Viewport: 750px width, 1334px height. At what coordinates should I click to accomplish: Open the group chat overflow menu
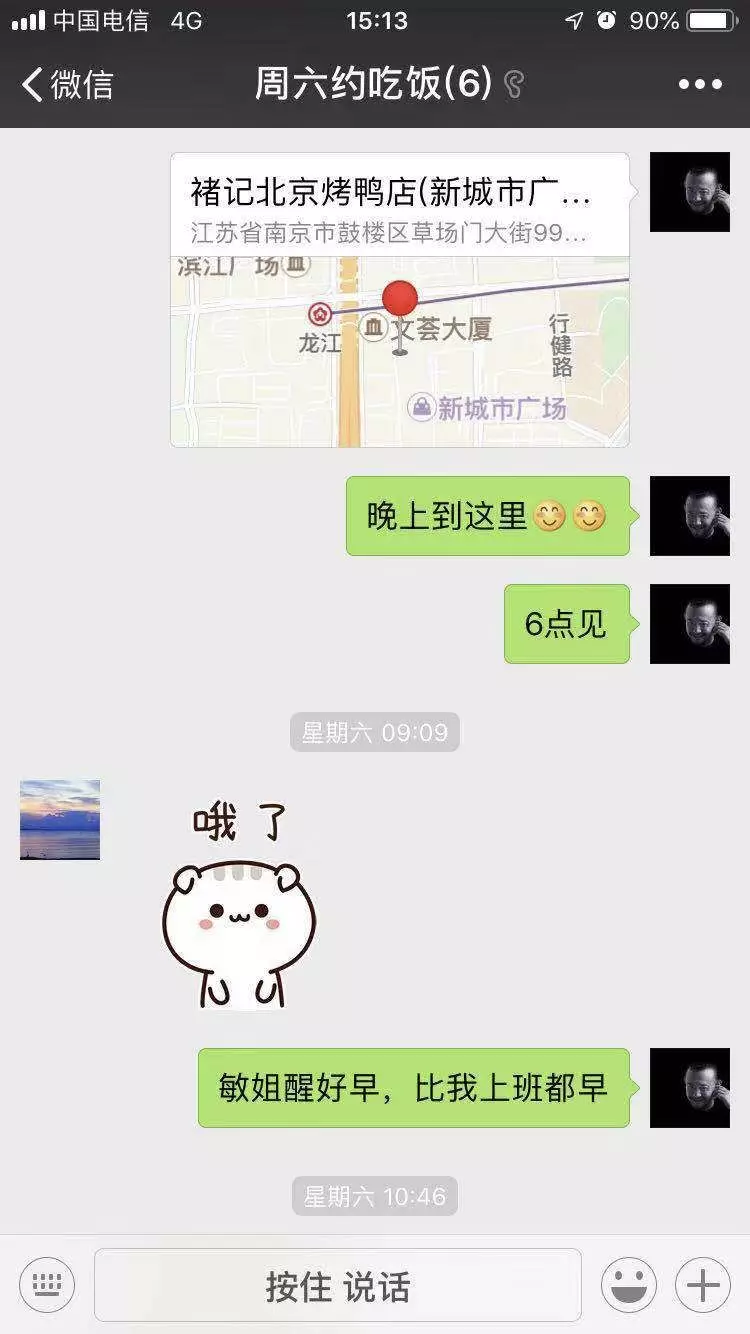pos(699,85)
